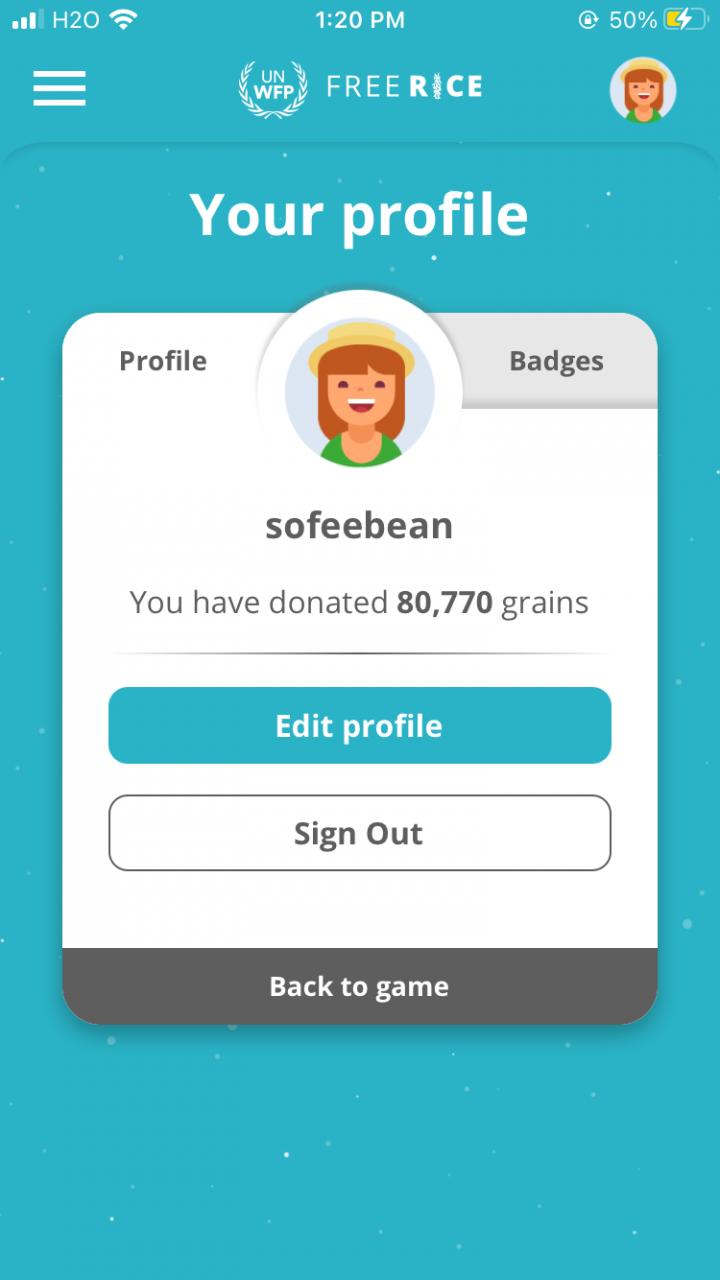Select the Profile tab

[163, 361]
